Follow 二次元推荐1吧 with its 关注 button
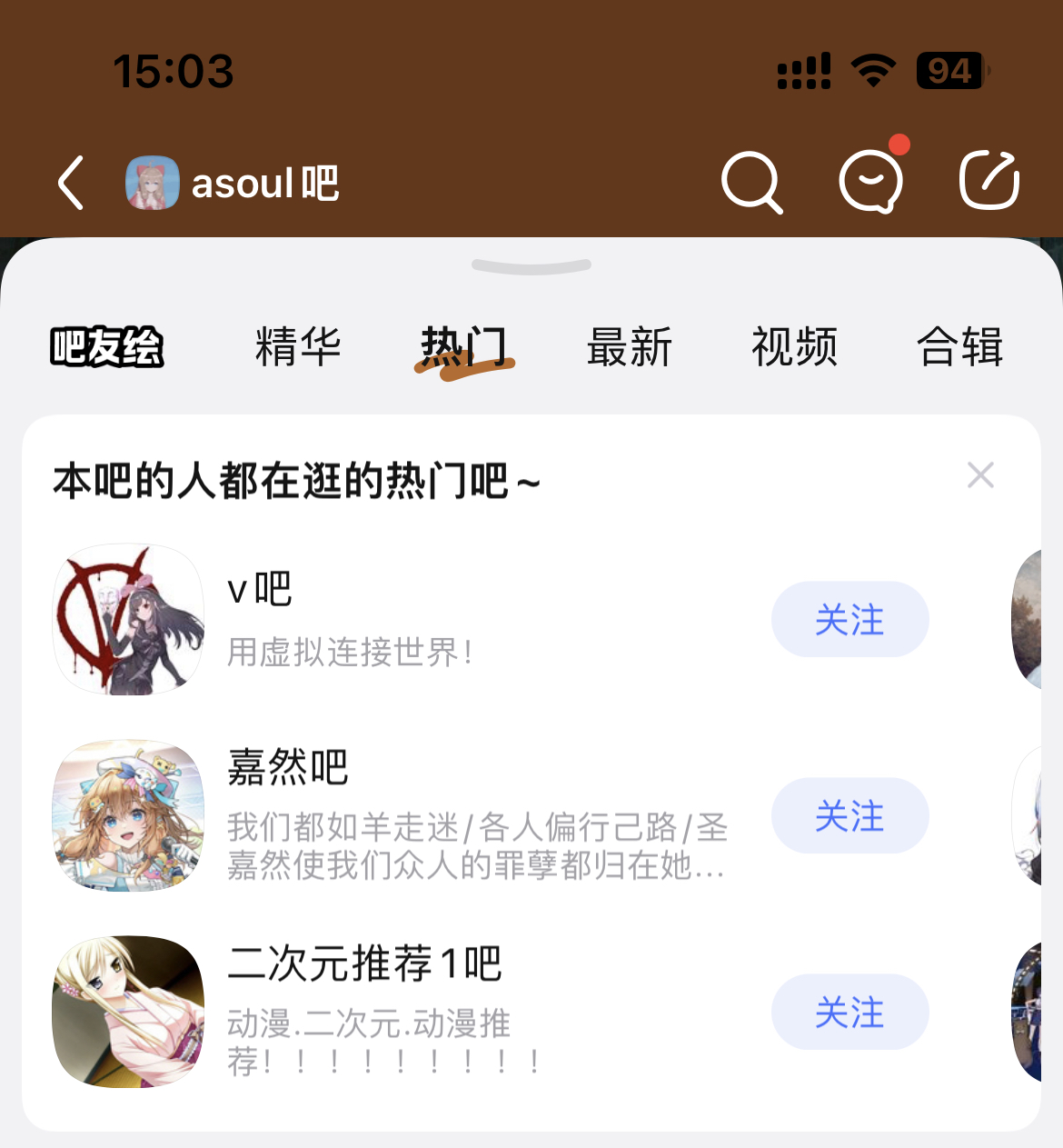Viewport: 1063px width, 1148px height. 849,1012
